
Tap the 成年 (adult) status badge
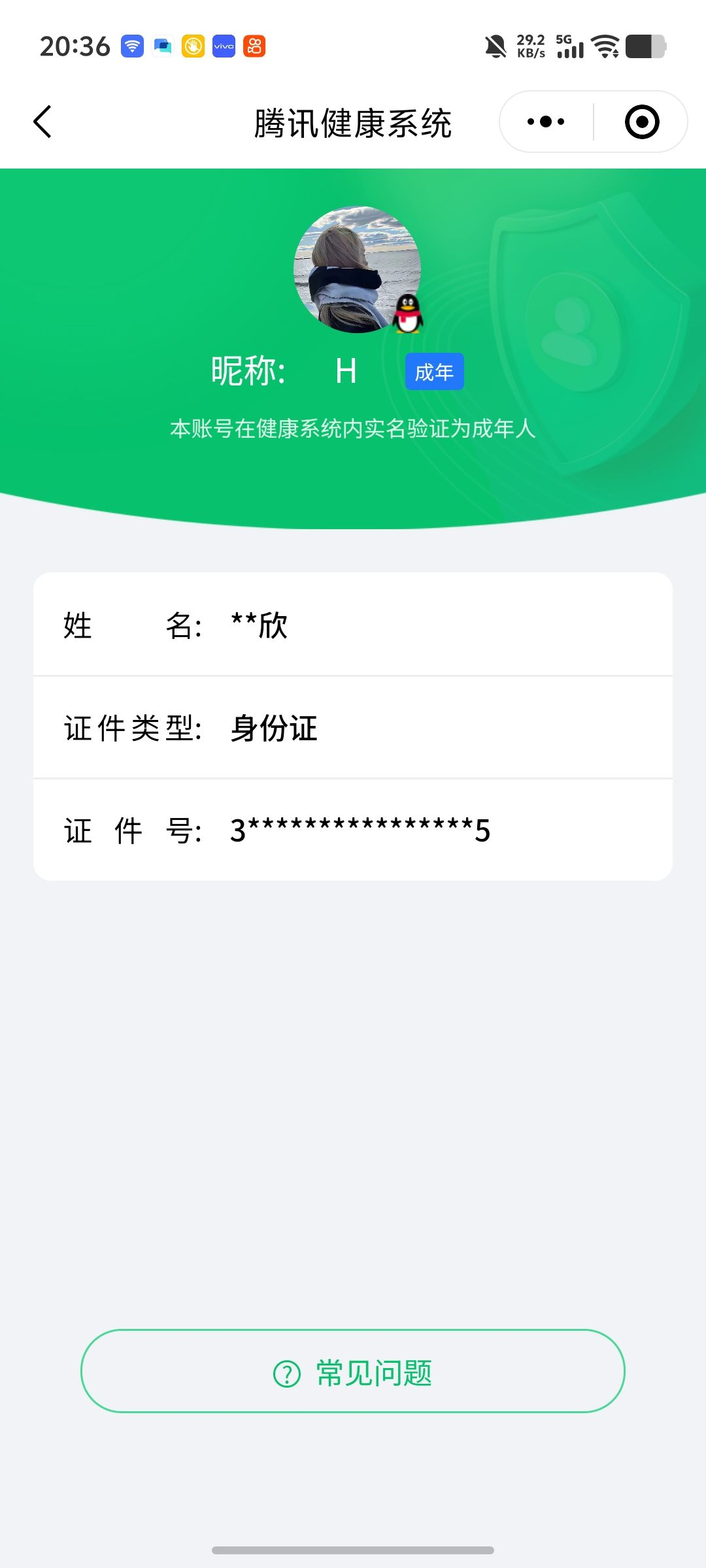433,370
